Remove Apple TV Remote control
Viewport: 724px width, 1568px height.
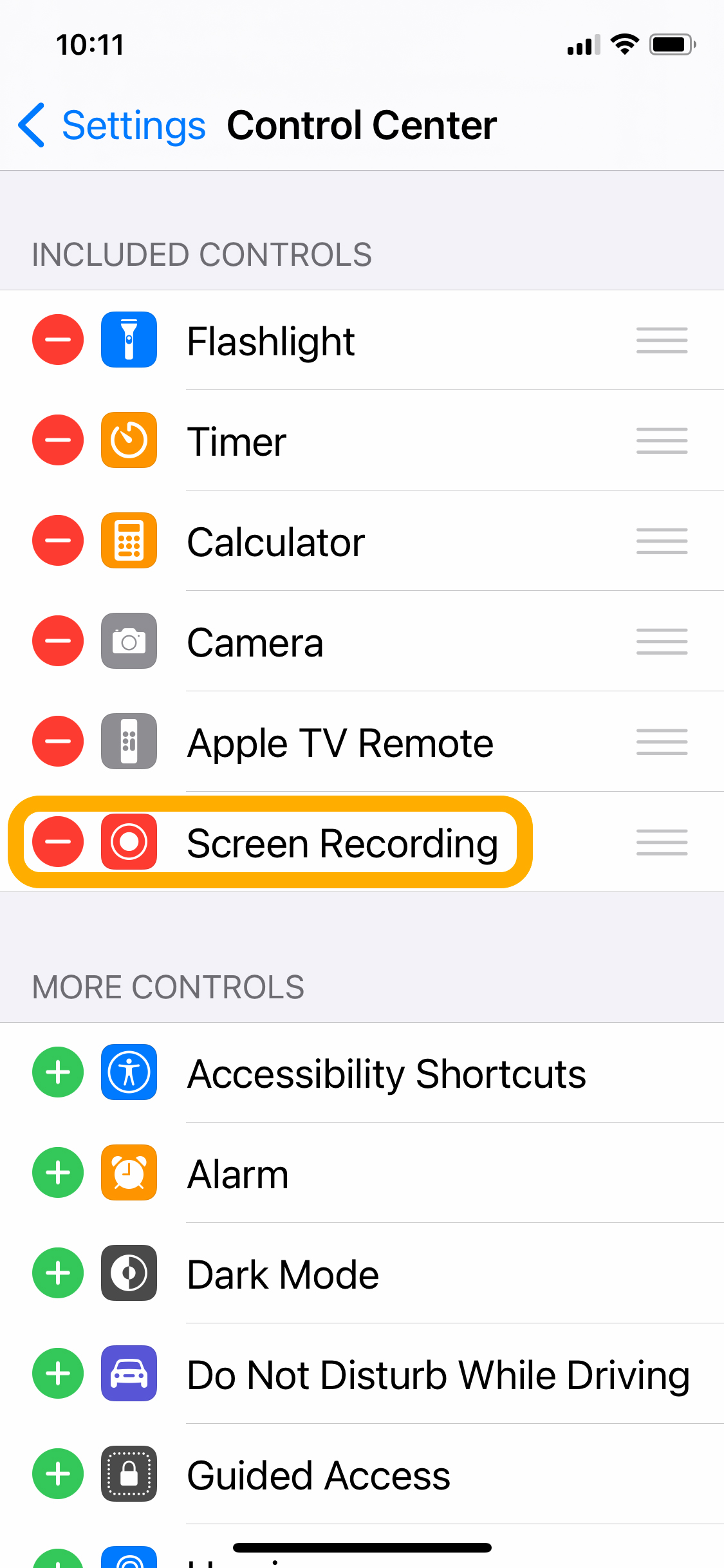point(58,742)
